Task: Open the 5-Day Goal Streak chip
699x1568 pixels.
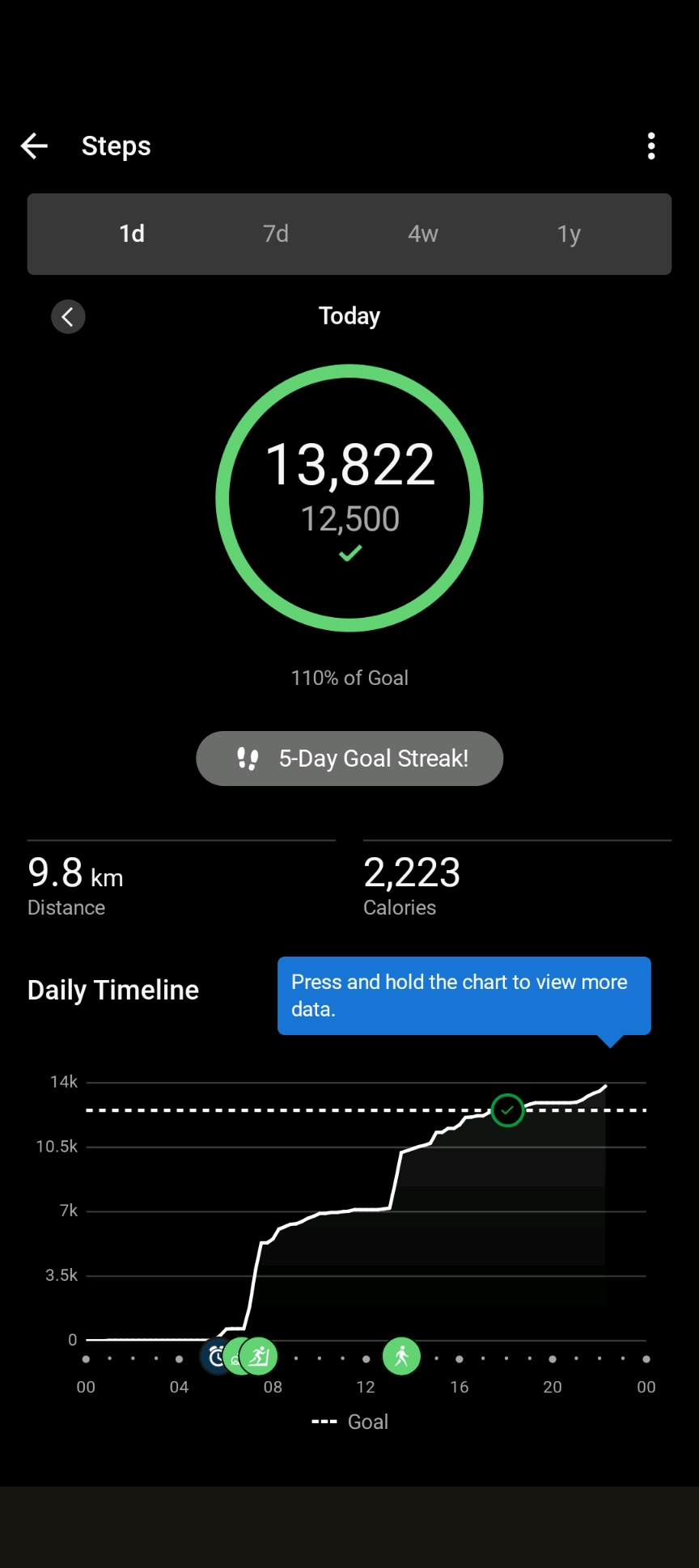Action: (349, 759)
